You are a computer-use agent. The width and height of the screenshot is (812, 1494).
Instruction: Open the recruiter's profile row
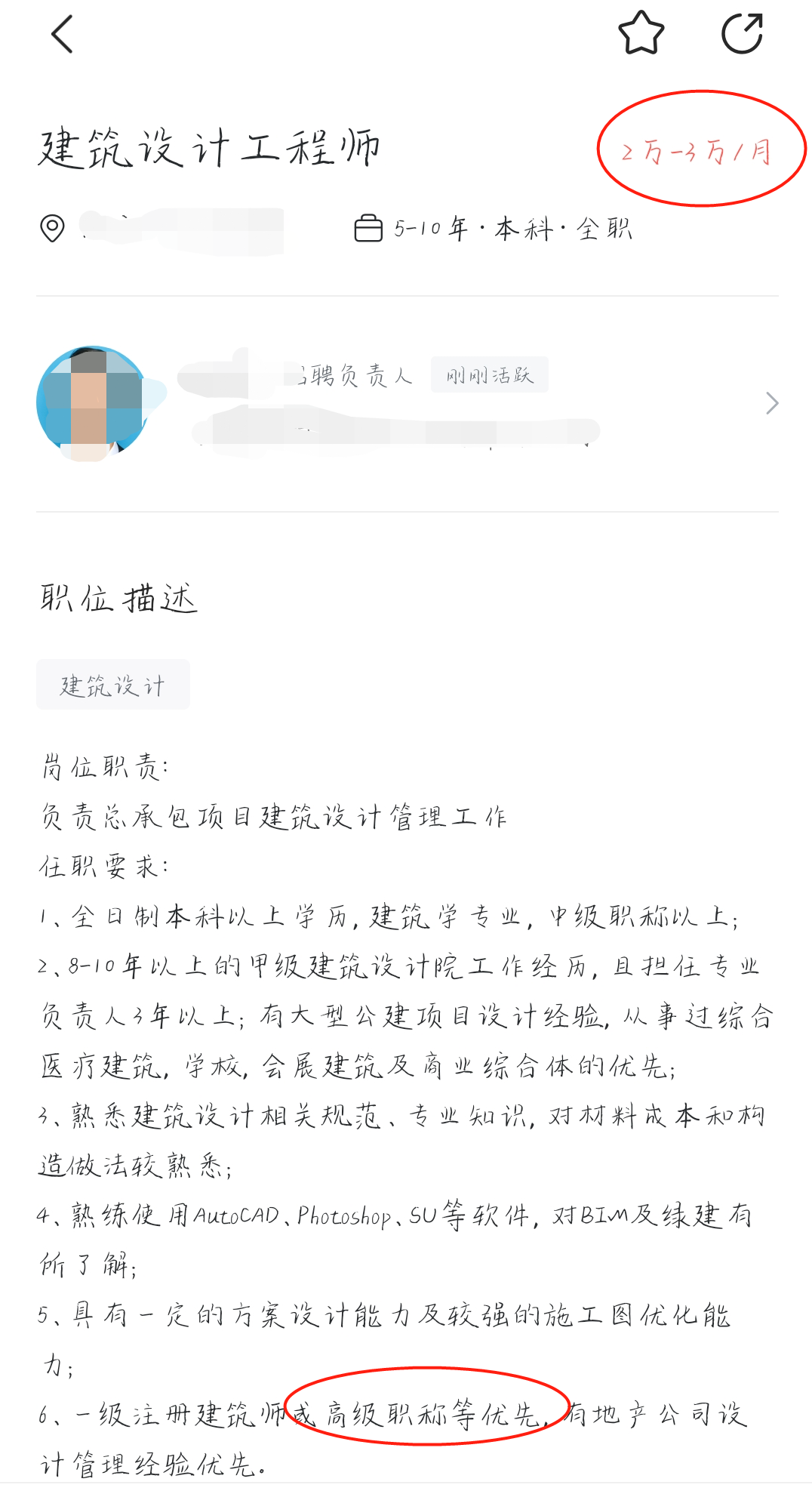[x=408, y=404]
